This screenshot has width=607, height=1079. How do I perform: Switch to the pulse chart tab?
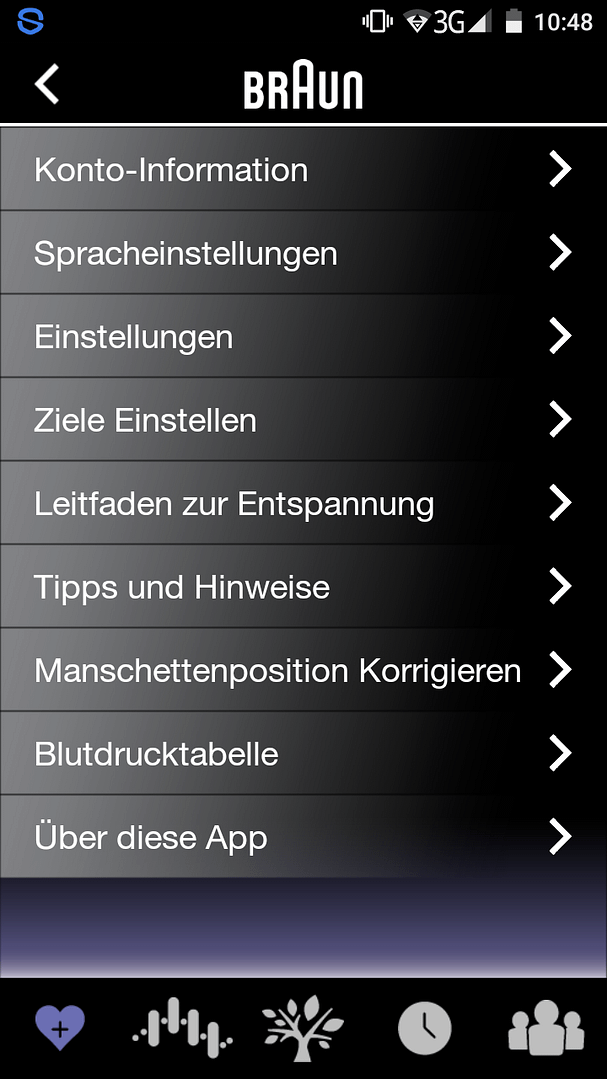(182, 1028)
